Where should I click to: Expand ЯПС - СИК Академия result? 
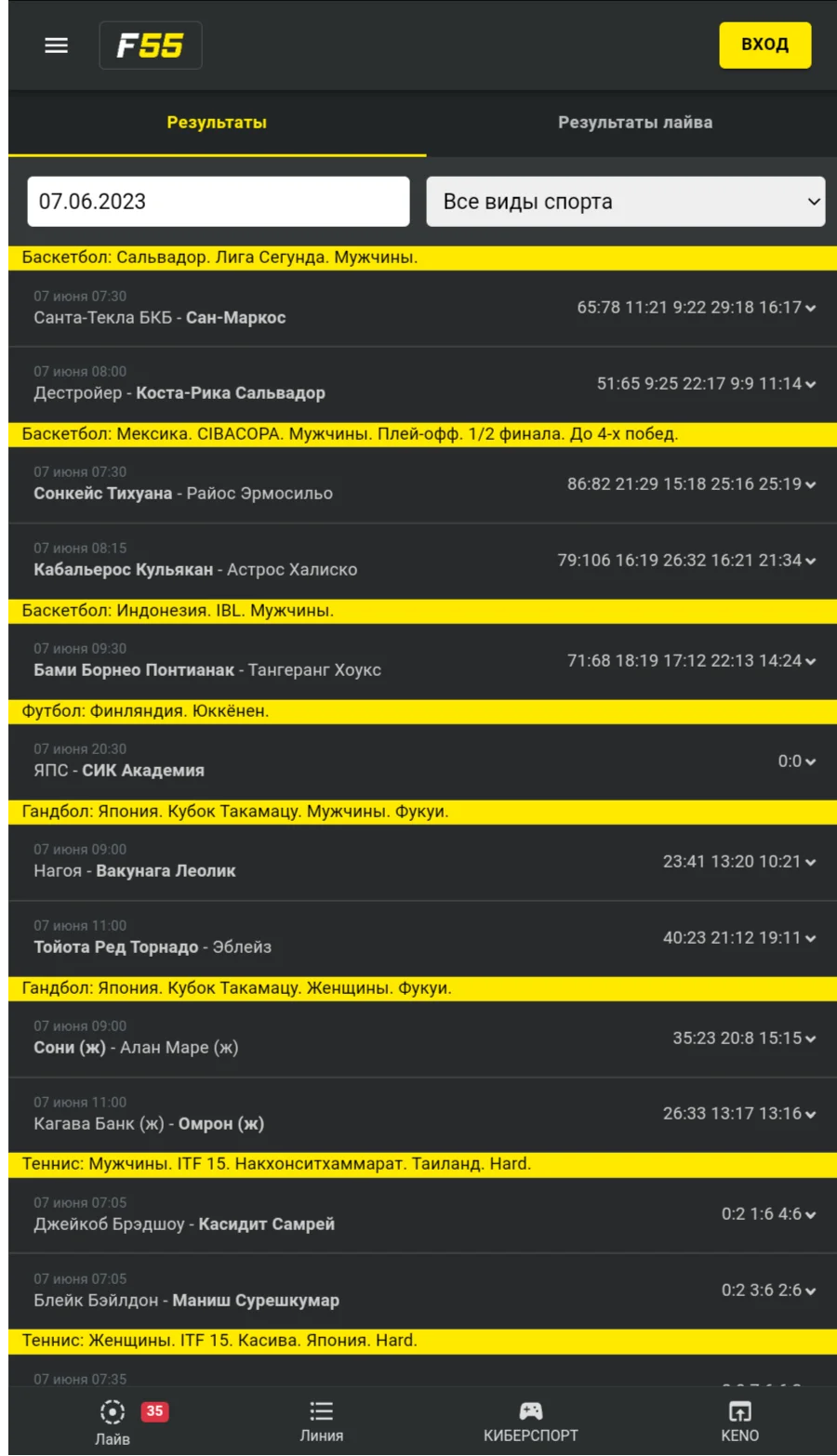coord(810,762)
